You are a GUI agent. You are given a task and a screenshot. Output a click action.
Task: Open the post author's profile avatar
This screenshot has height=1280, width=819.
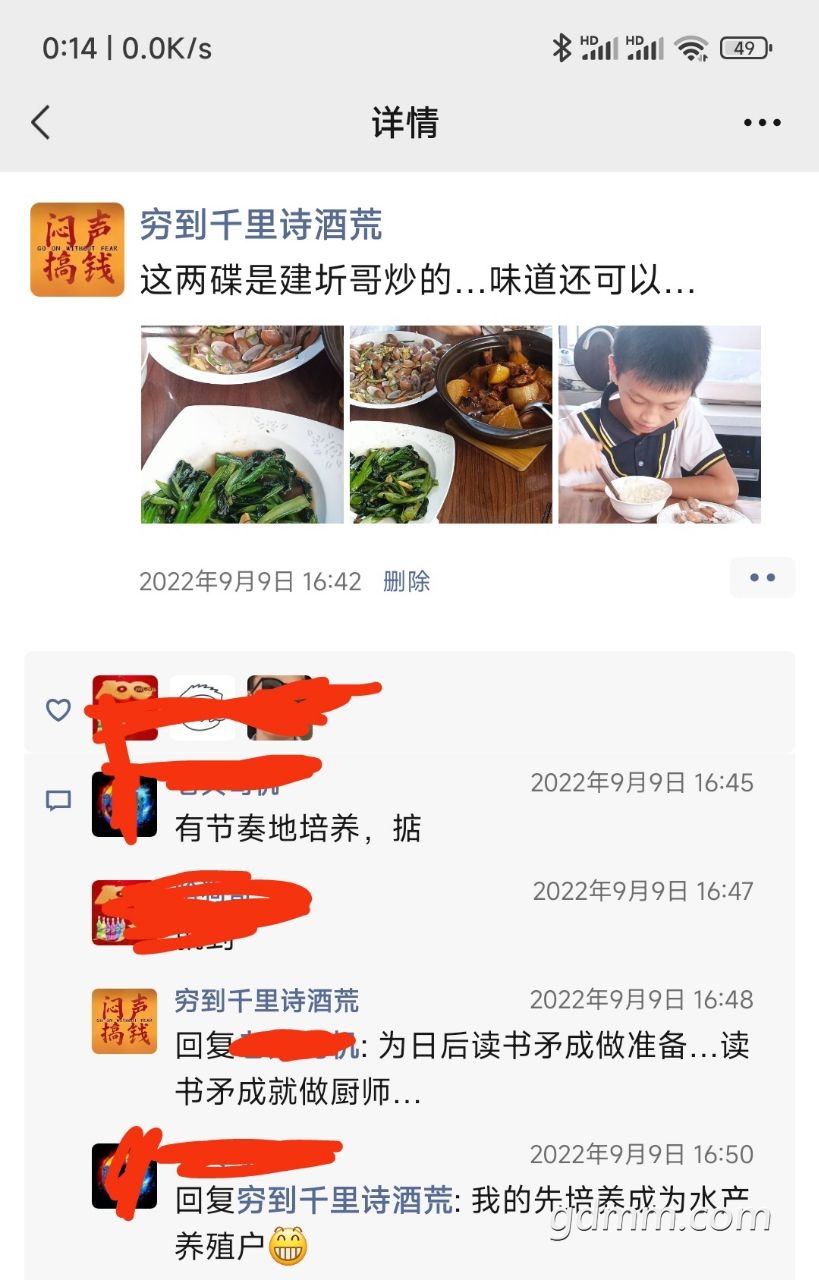click(77, 250)
